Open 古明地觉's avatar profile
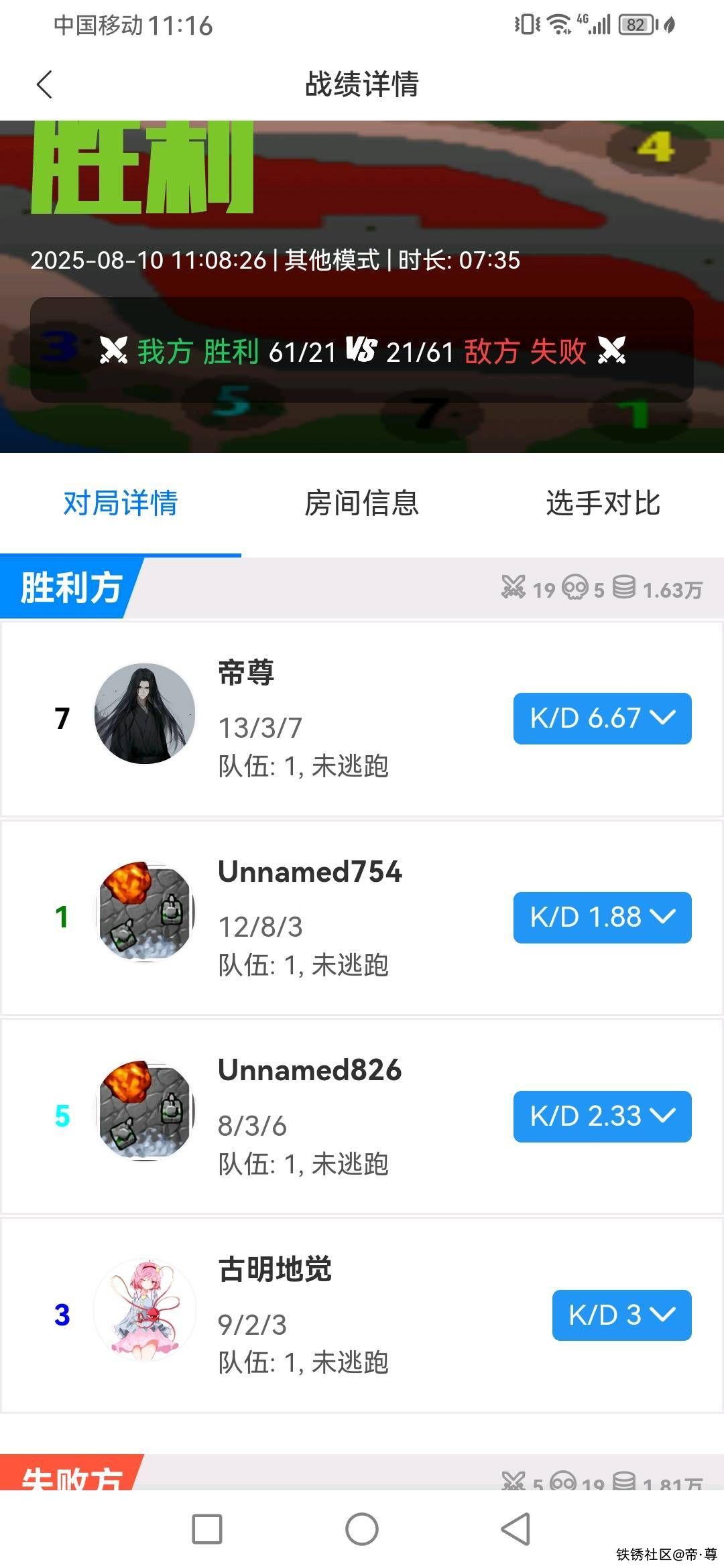724x1568 pixels. click(x=145, y=1309)
